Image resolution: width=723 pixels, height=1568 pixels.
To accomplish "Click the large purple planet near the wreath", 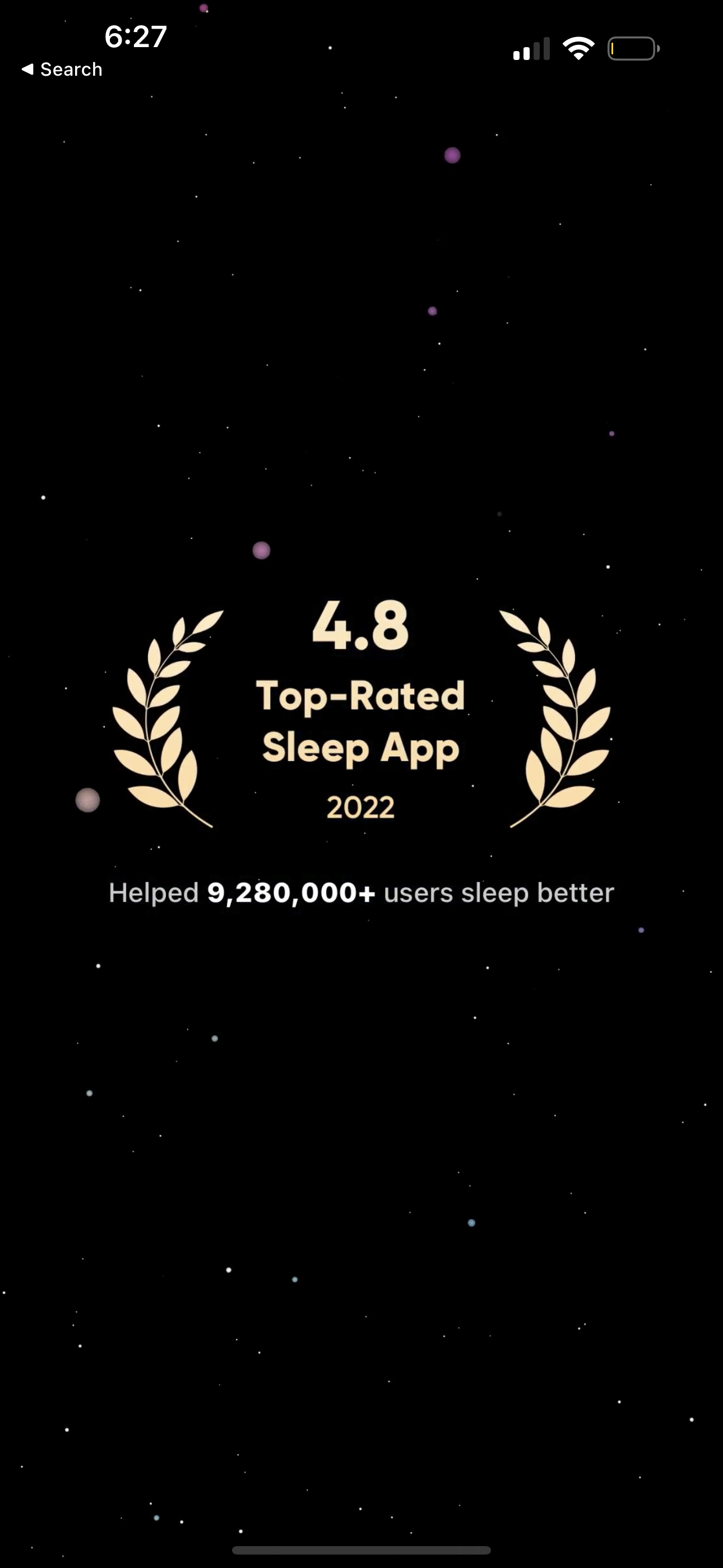I will pos(261,551).
